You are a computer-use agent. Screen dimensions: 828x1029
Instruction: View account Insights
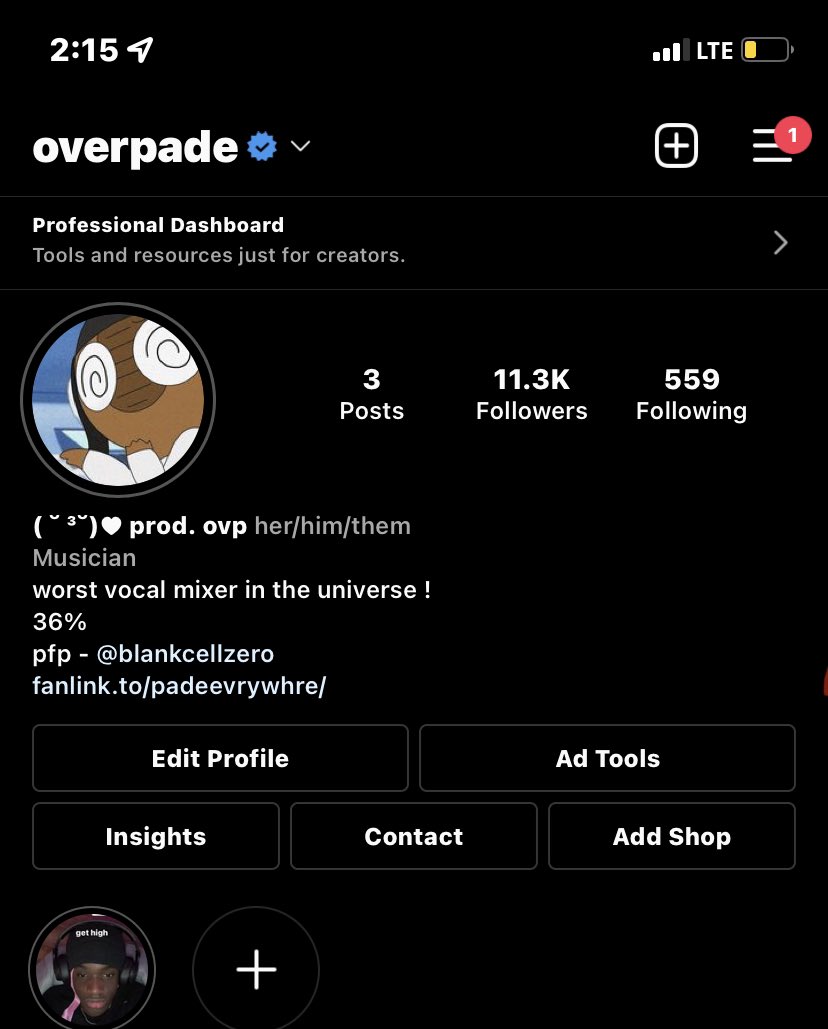pos(156,836)
